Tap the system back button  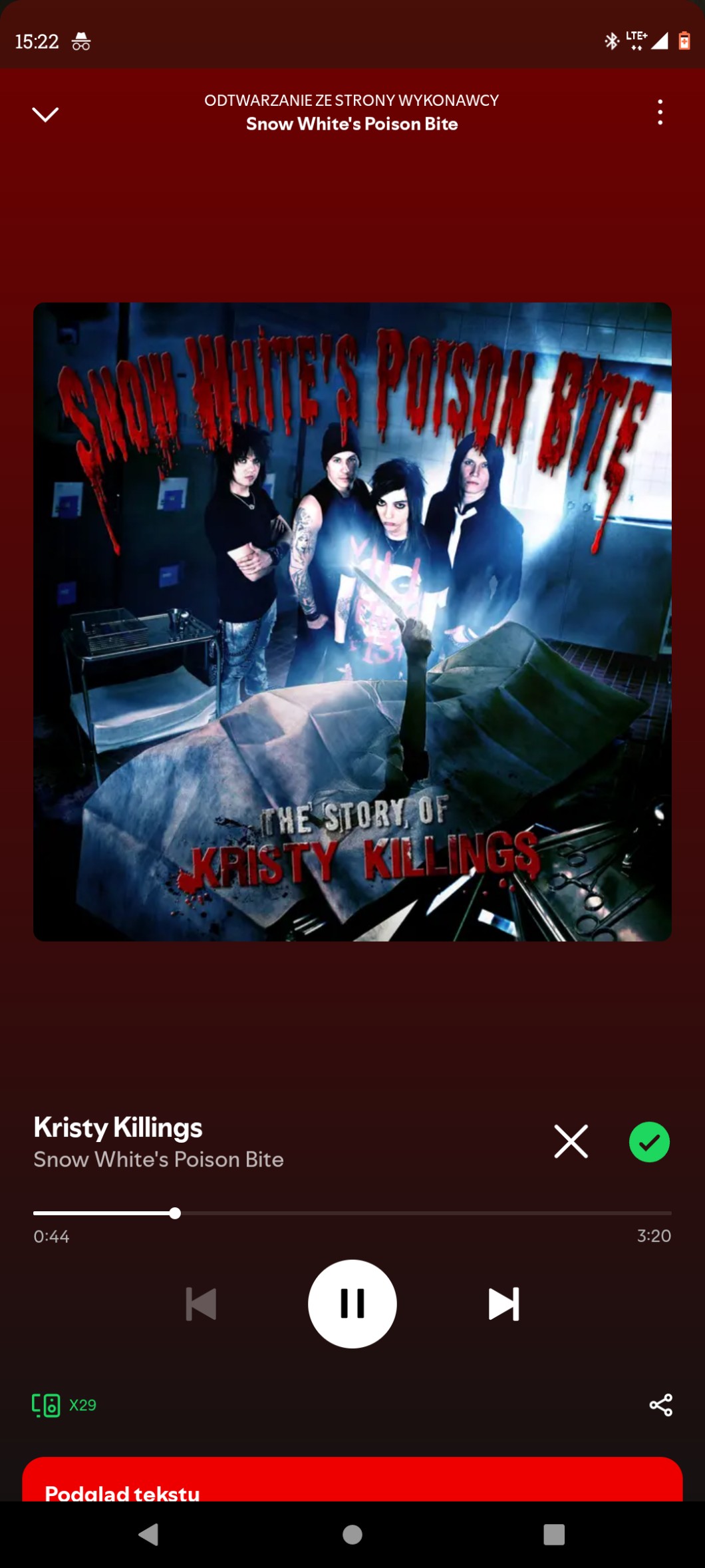[x=149, y=1535]
